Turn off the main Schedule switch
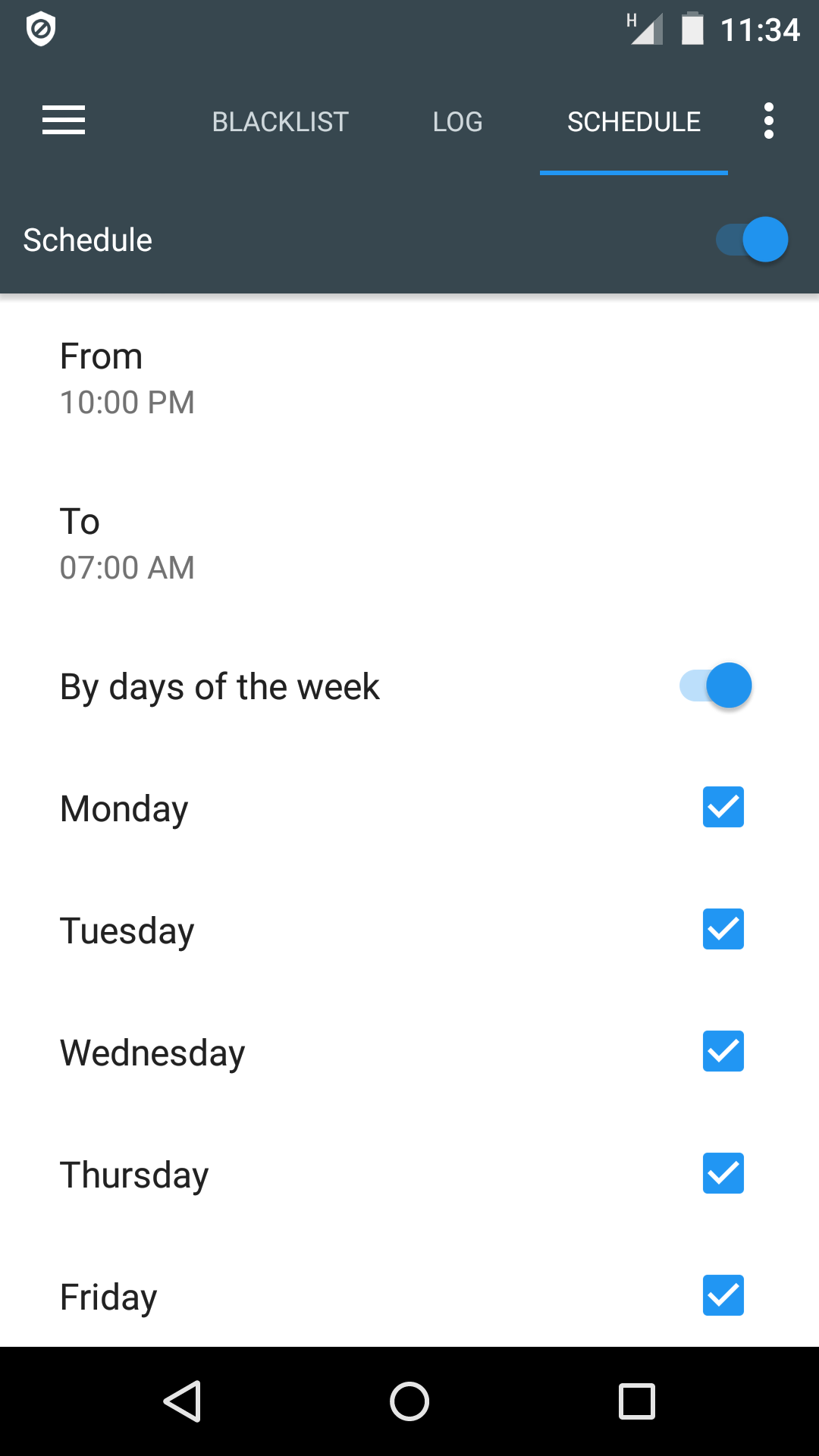 (752, 240)
